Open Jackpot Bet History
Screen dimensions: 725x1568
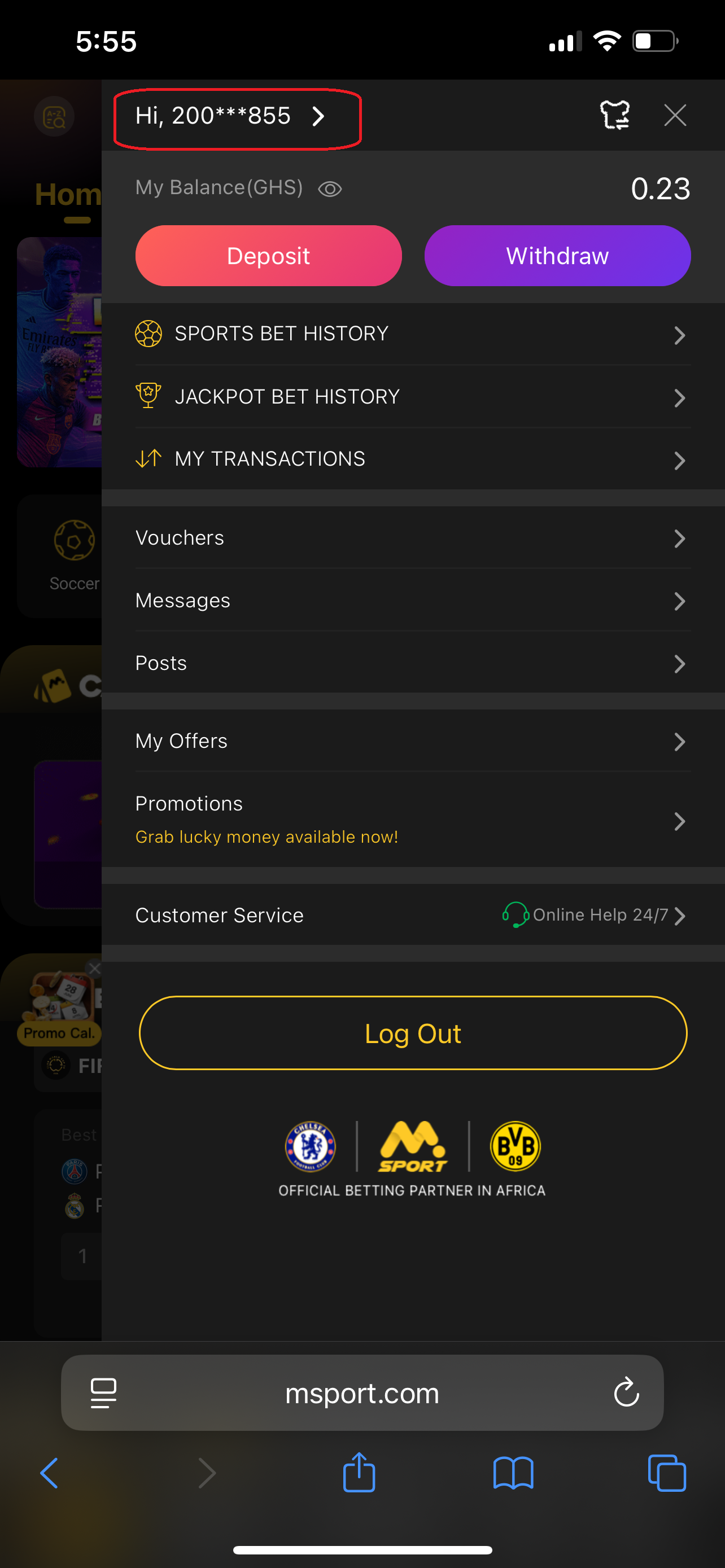(412, 397)
